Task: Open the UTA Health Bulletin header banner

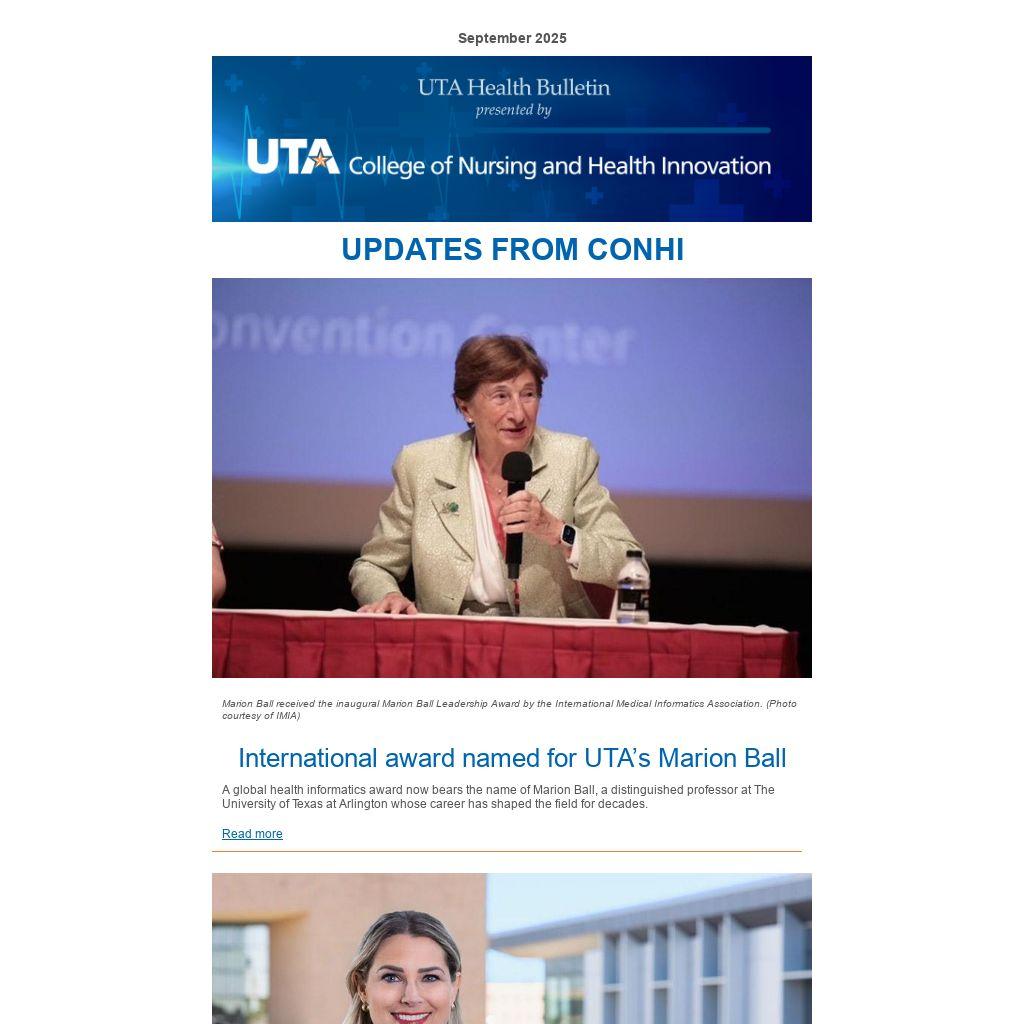Action: [512, 139]
